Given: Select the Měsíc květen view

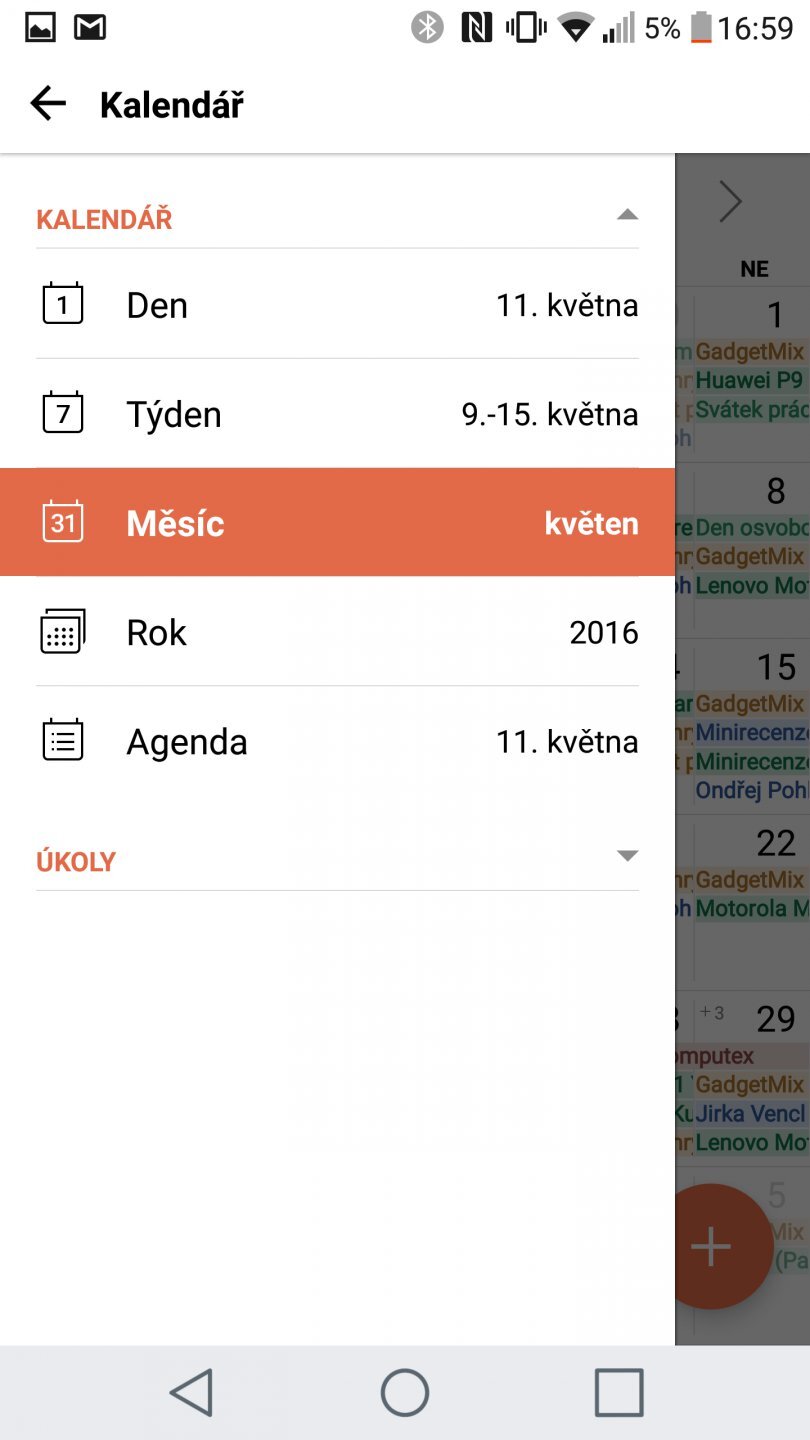Looking at the screenshot, I should [x=337, y=523].
